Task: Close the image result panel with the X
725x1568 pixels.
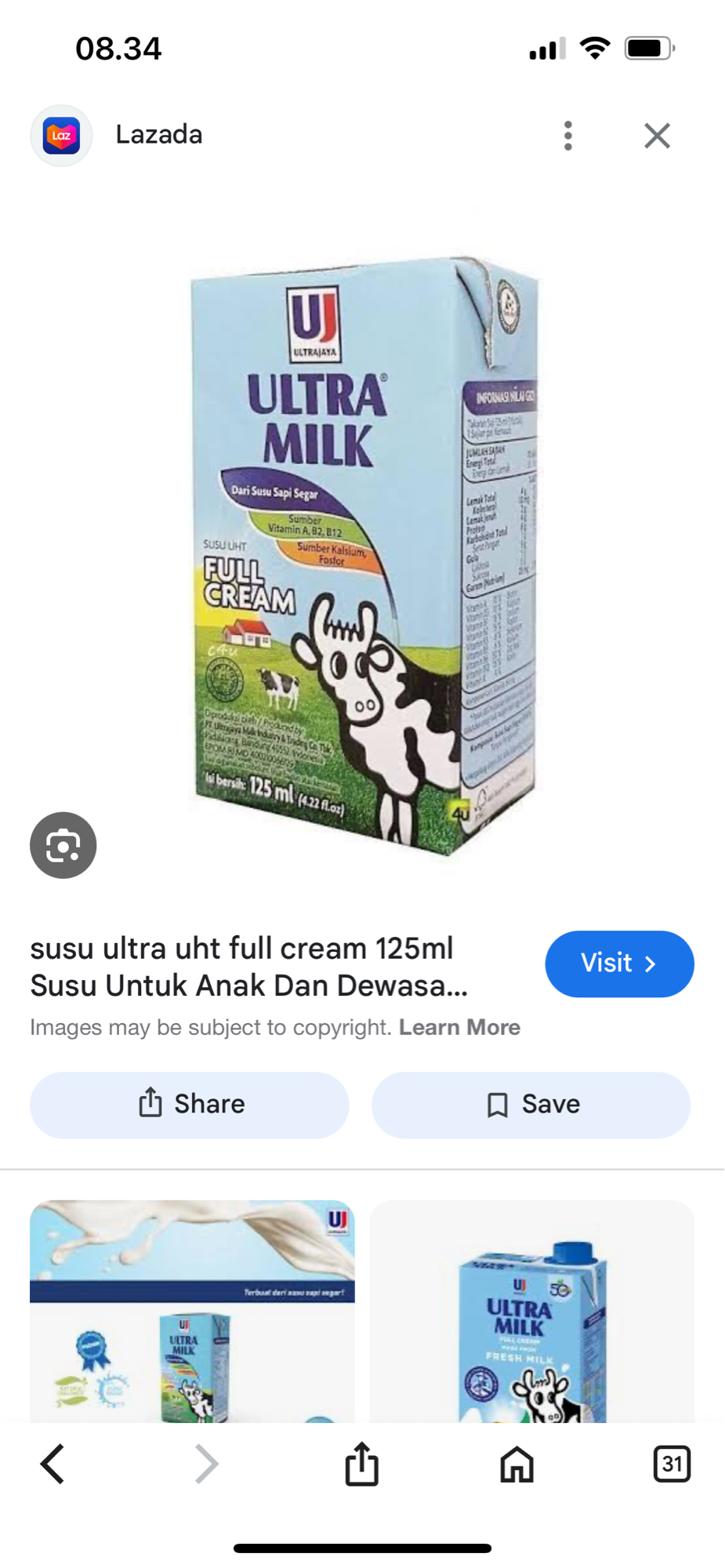Action: [x=657, y=135]
